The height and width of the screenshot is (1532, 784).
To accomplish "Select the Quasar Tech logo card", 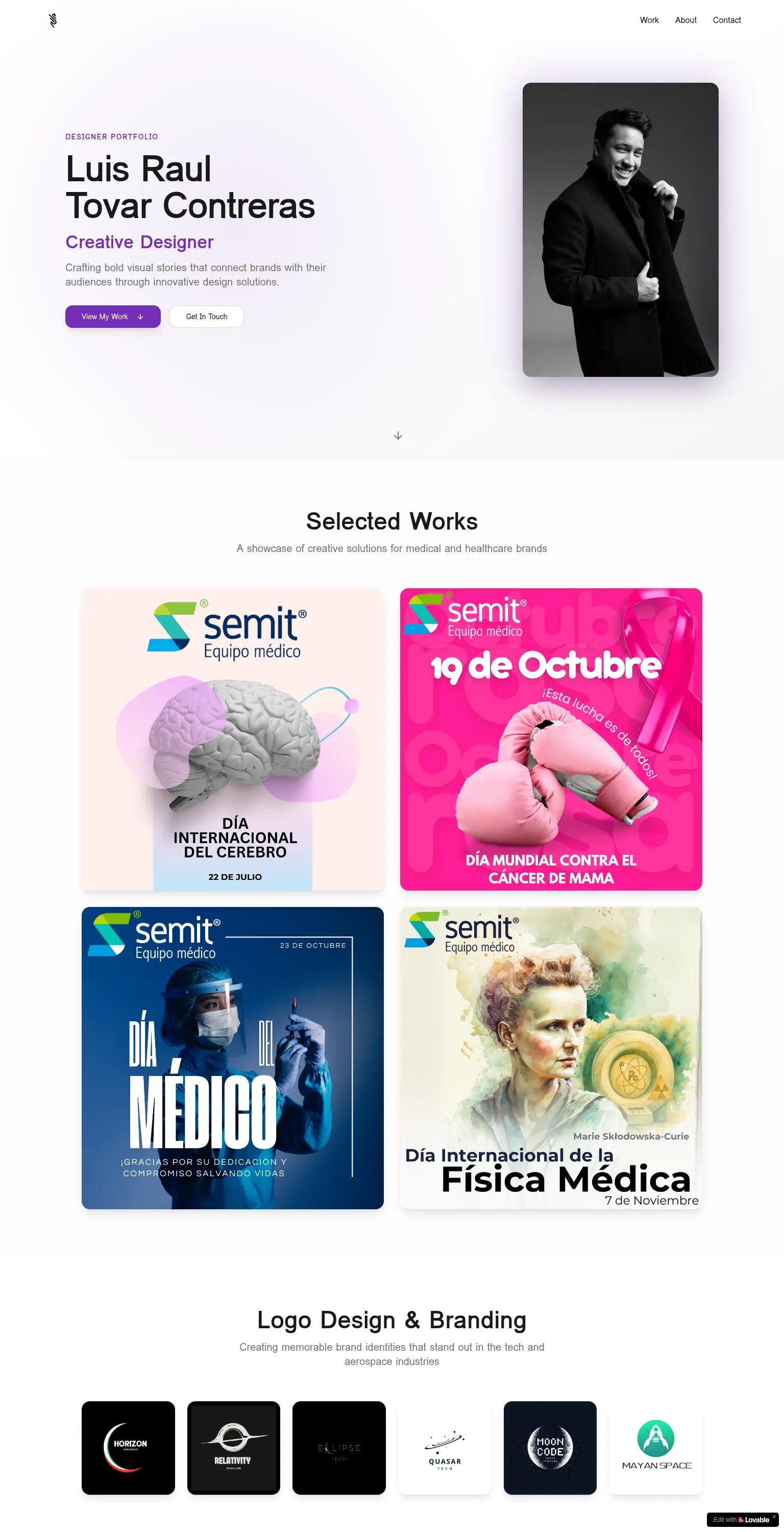I will 445,1448.
